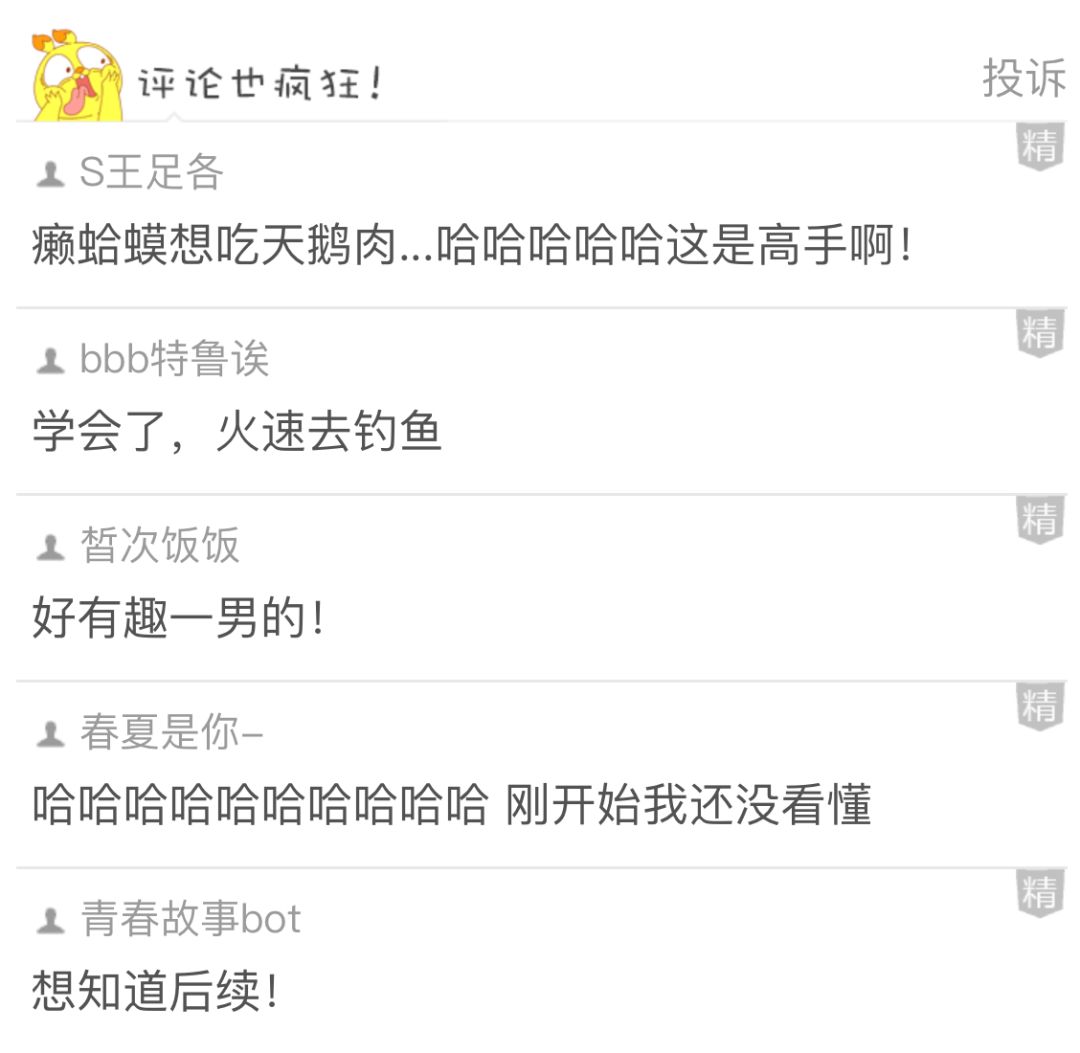Open 青春故事bot's profile

point(190,920)
